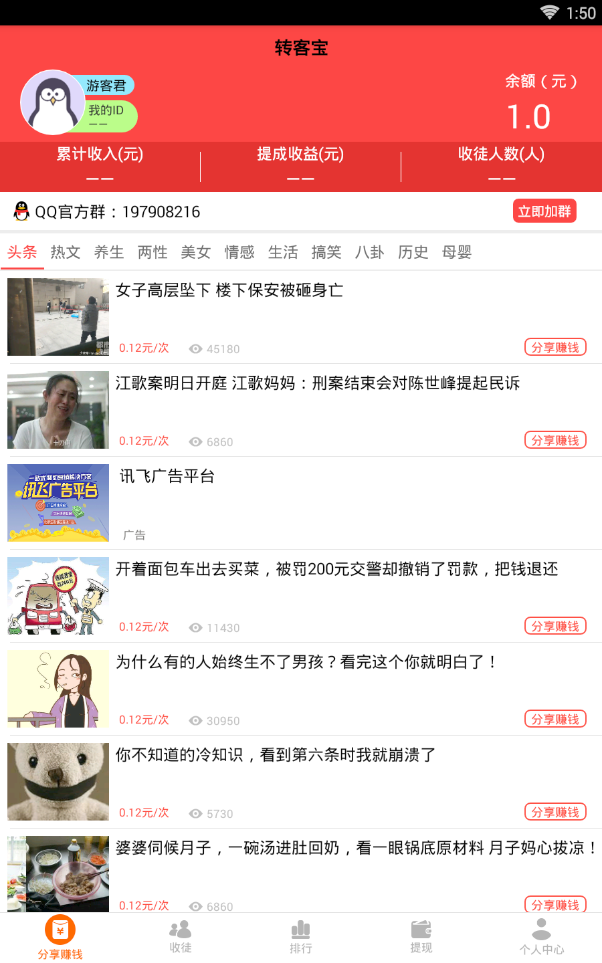Tap the penguin profile avatar

(x=53, y=102)
